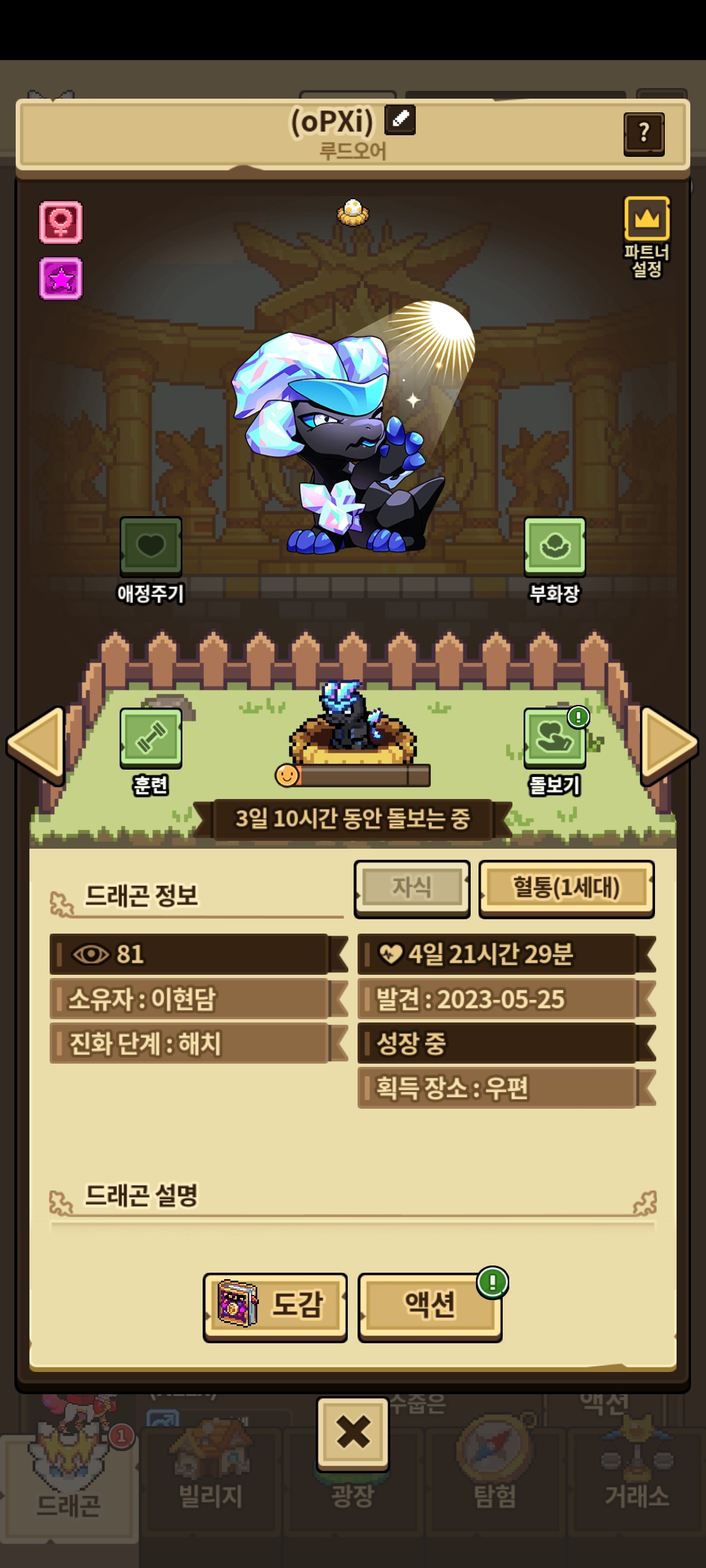The image size is (706, 1568).
Task: Open the 부화장 hatchery button
Action: click(554, 546)
